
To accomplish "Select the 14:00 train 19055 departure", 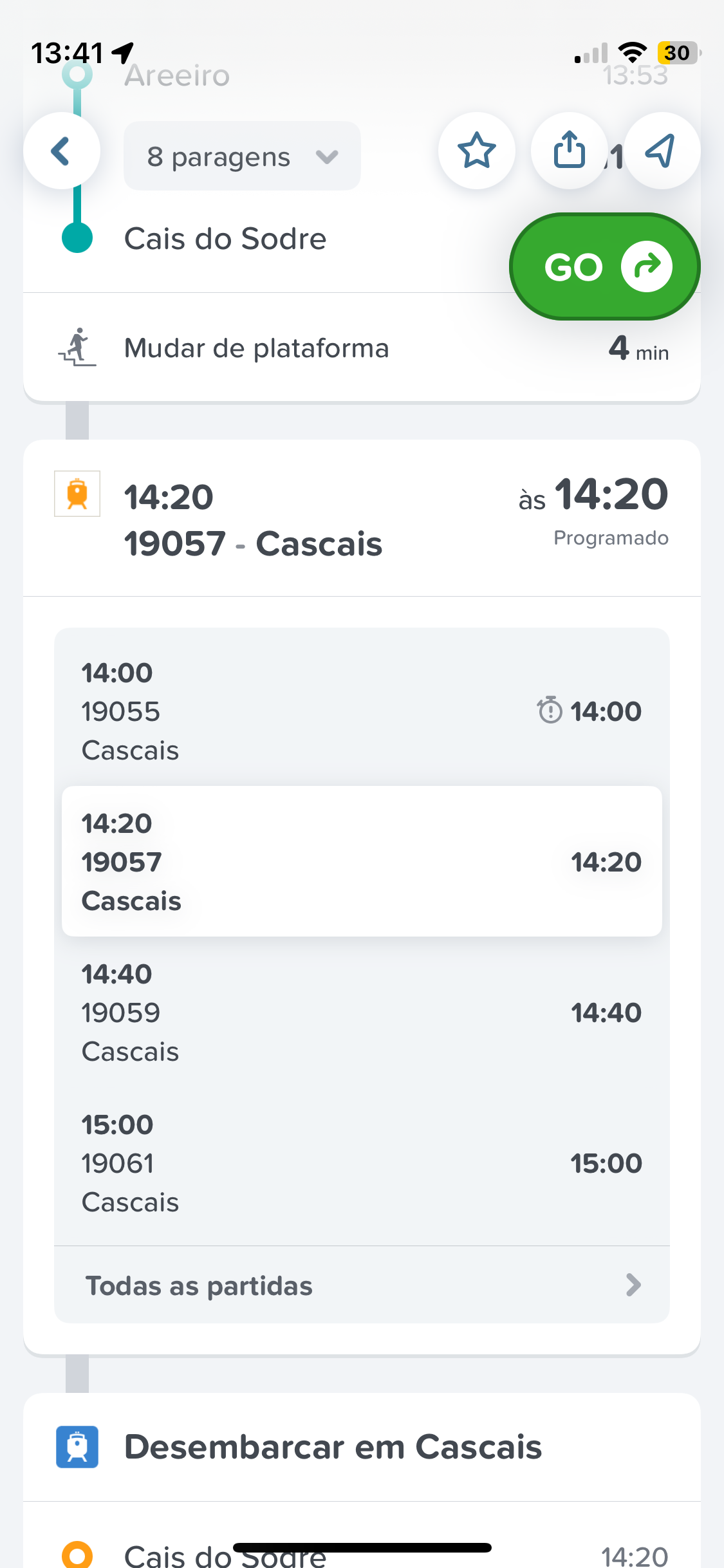I will pyautogui.click(x=362, y=711).
